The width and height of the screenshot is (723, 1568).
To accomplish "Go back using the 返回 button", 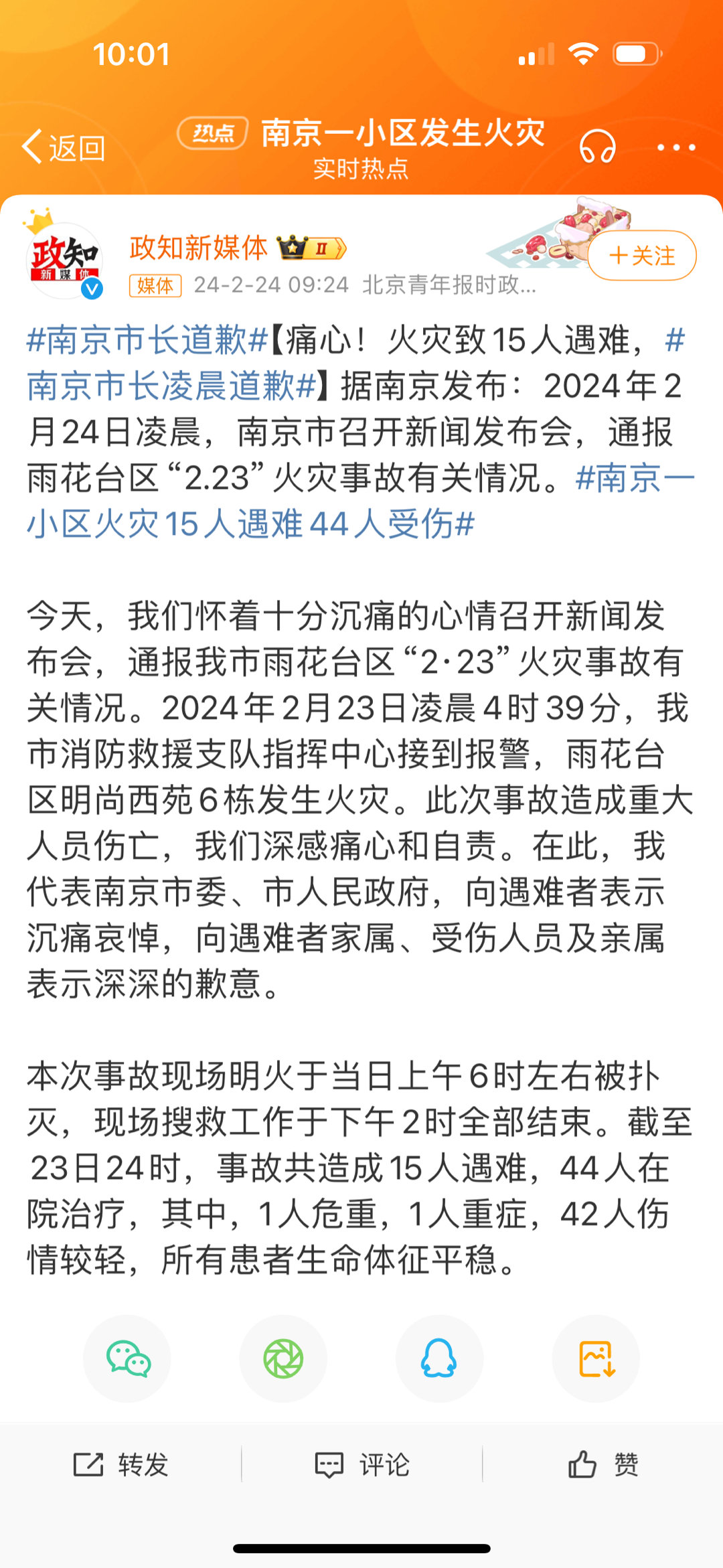I will point(64,147).
